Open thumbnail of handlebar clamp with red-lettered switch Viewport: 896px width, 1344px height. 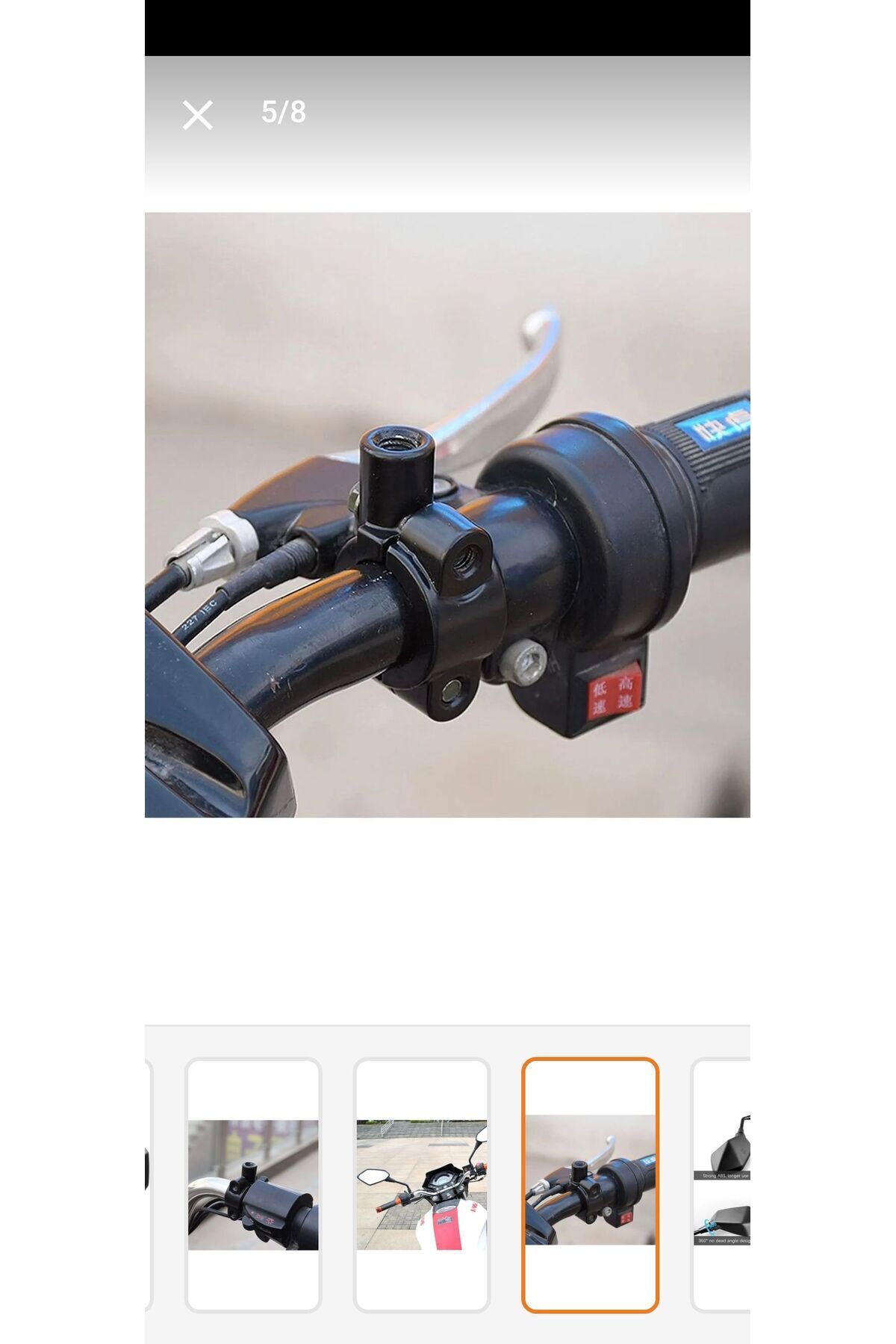pyautogui.click(x=253, y=1184)
